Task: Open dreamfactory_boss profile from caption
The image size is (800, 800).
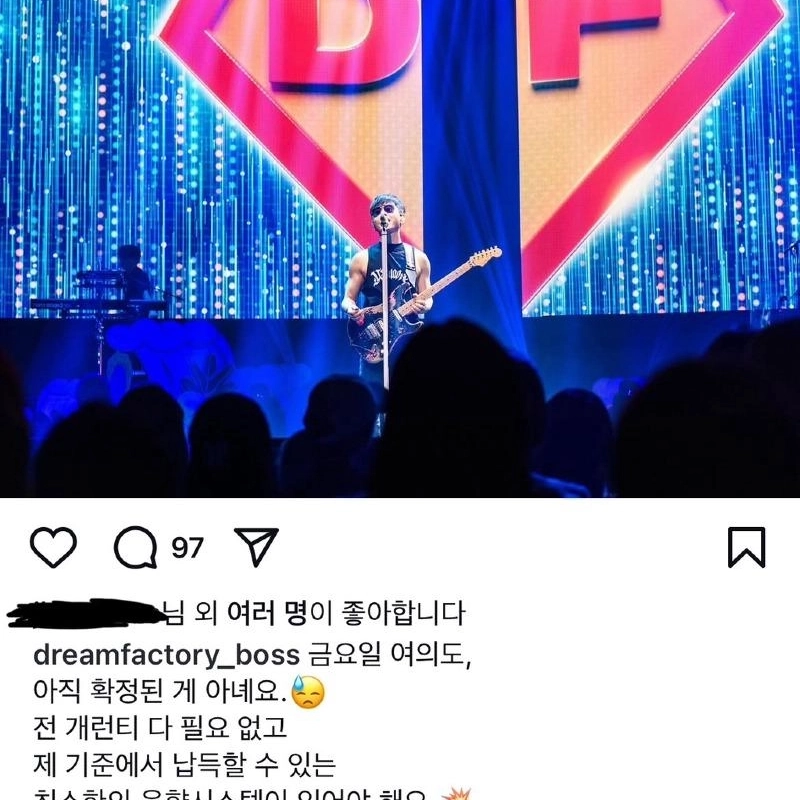Action: coord(166,656)
